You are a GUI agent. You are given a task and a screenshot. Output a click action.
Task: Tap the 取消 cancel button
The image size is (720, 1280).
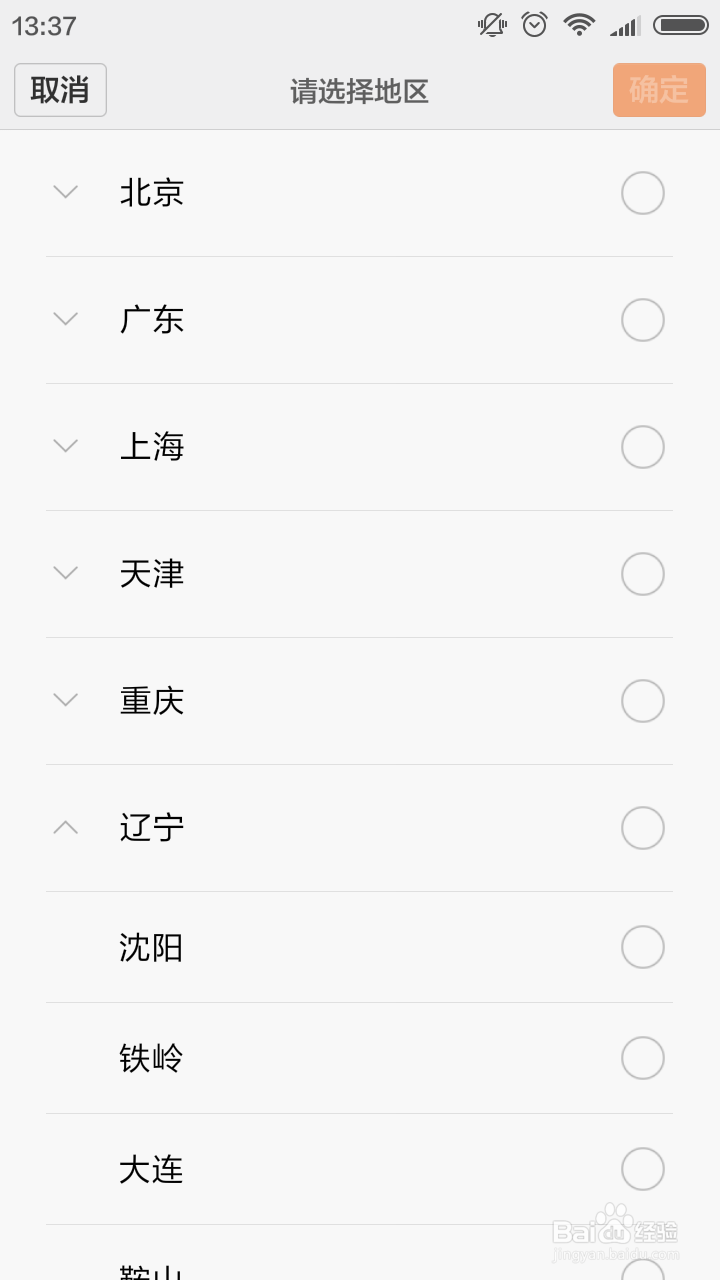[60, 90]
